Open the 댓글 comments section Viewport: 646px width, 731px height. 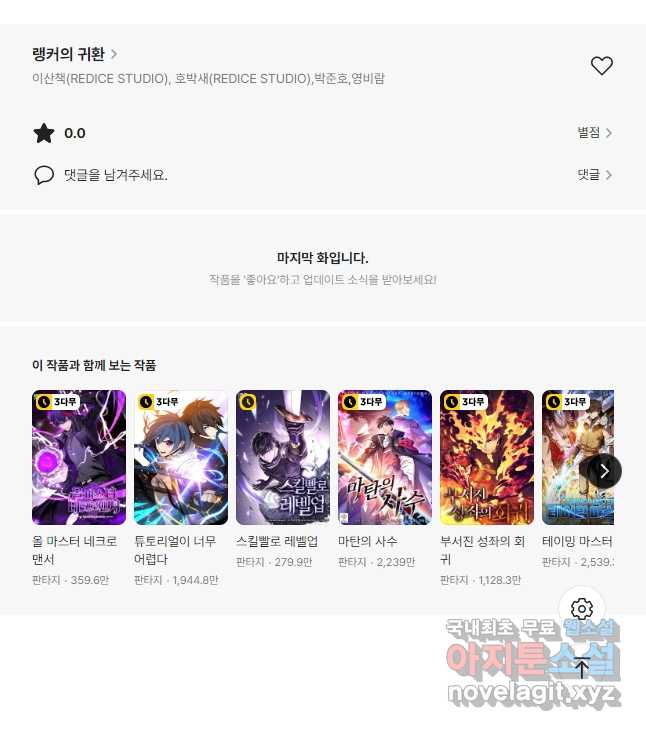[x=594, y=175]
